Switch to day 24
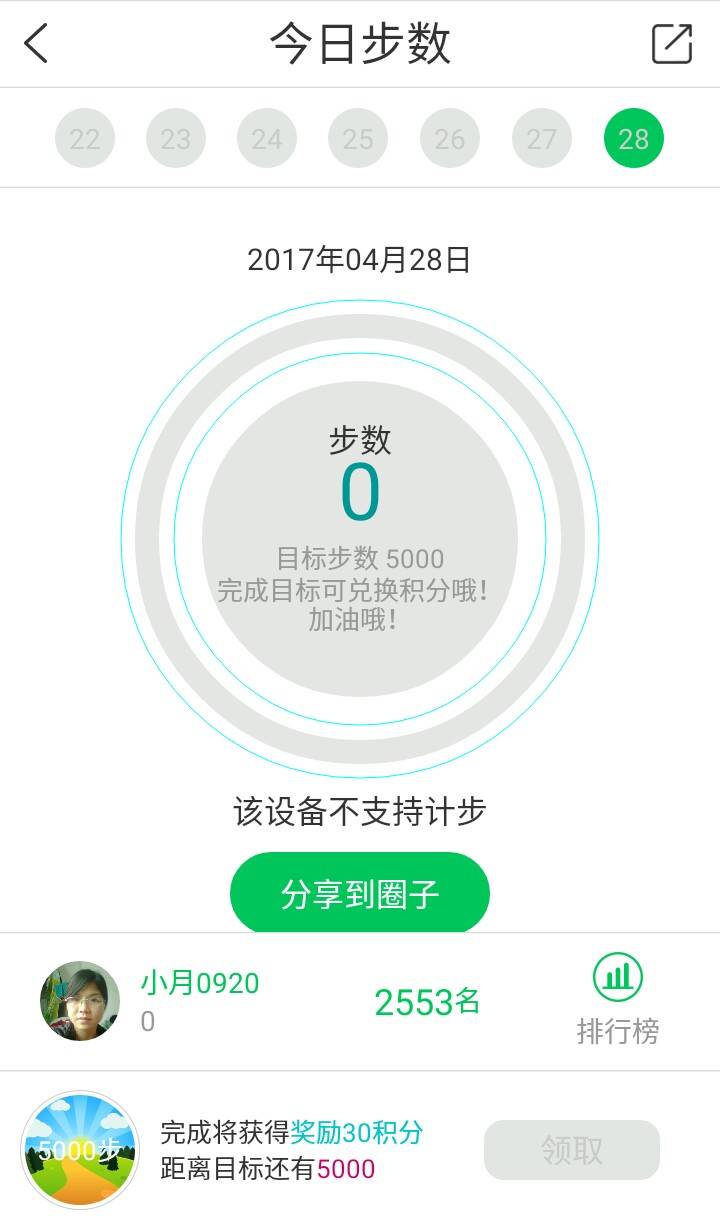The width and height of the screenshot is (720, 1230). (x=267, y=139)
